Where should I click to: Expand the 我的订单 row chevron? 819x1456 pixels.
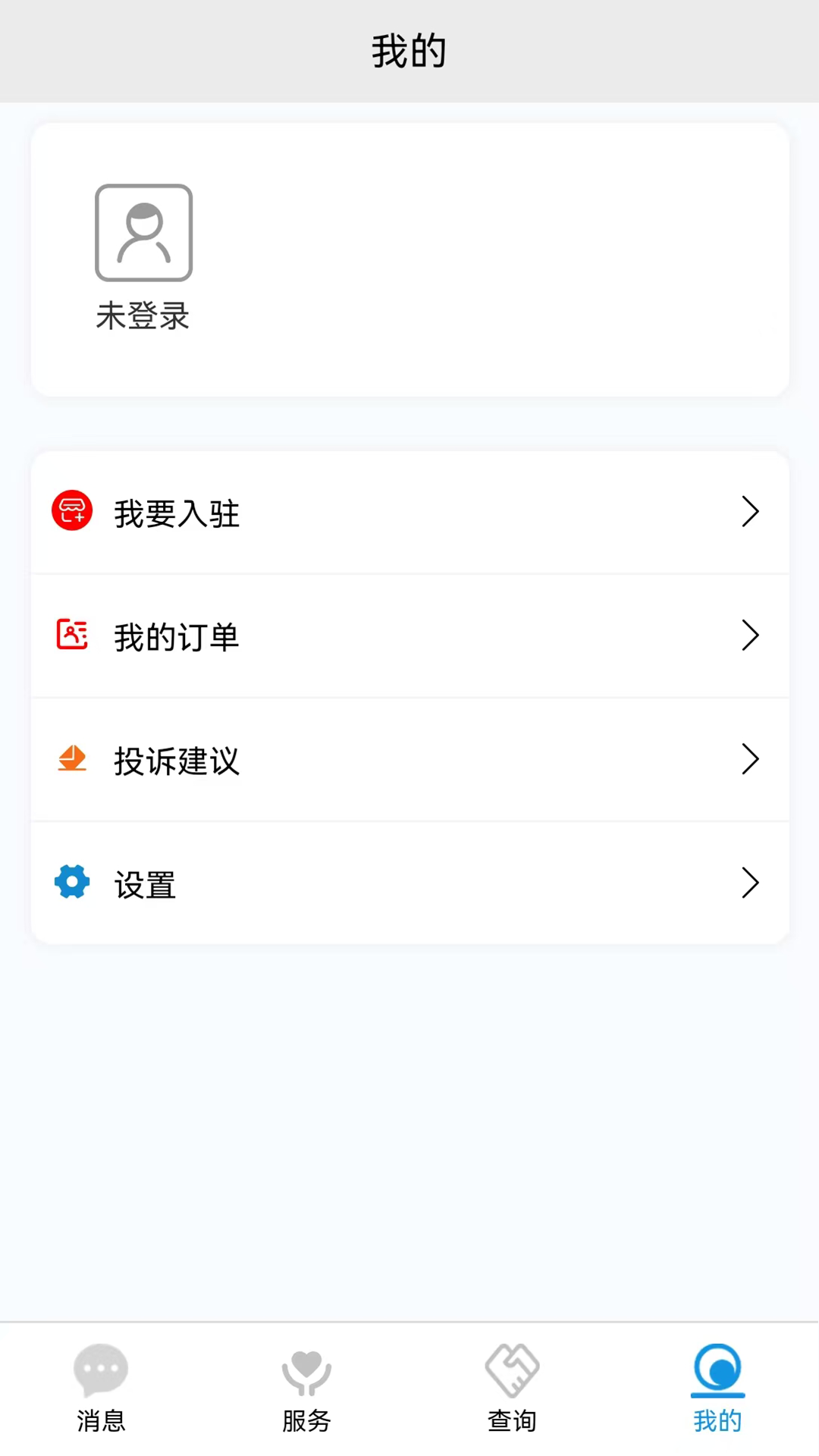[x=751, y=635]
